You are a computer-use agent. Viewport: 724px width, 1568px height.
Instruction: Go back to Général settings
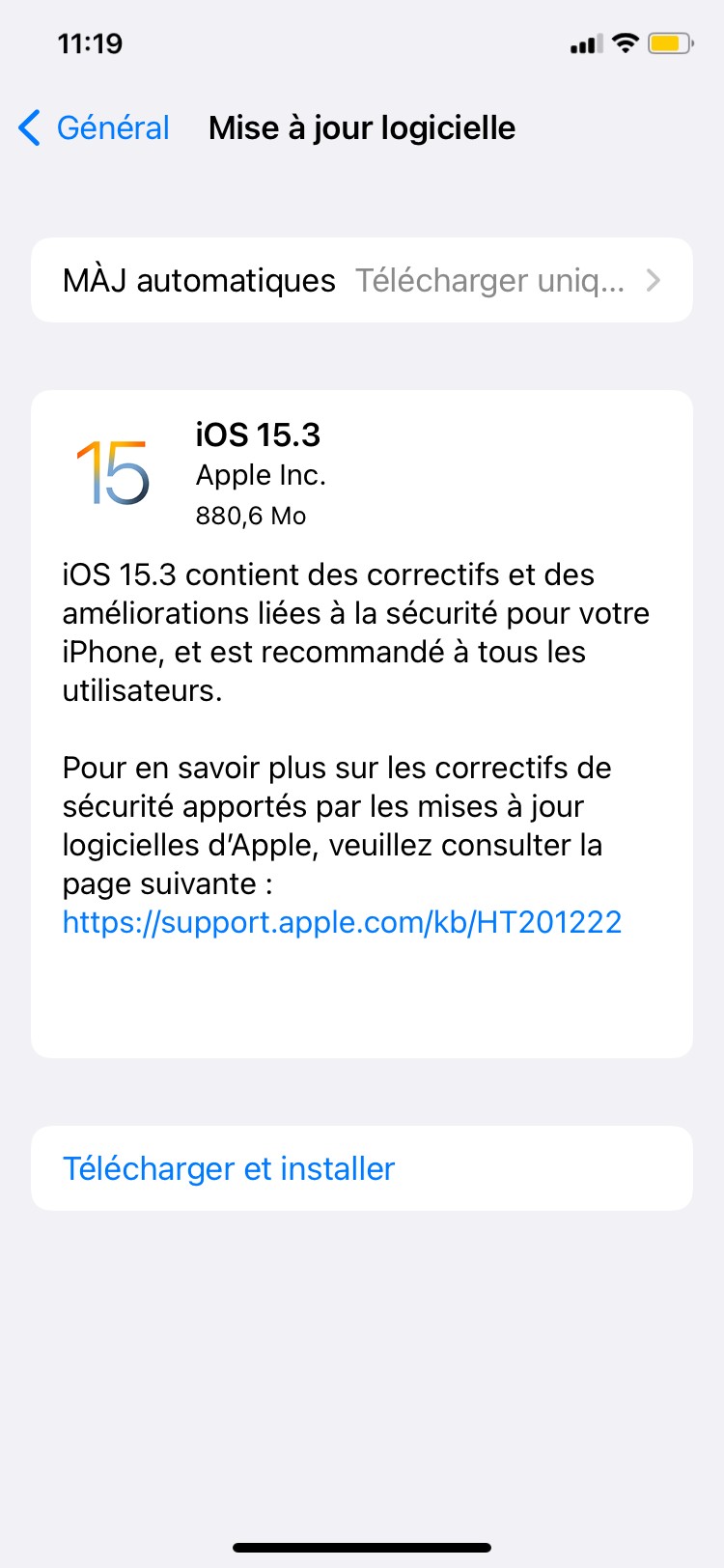[x=95, y=127]
